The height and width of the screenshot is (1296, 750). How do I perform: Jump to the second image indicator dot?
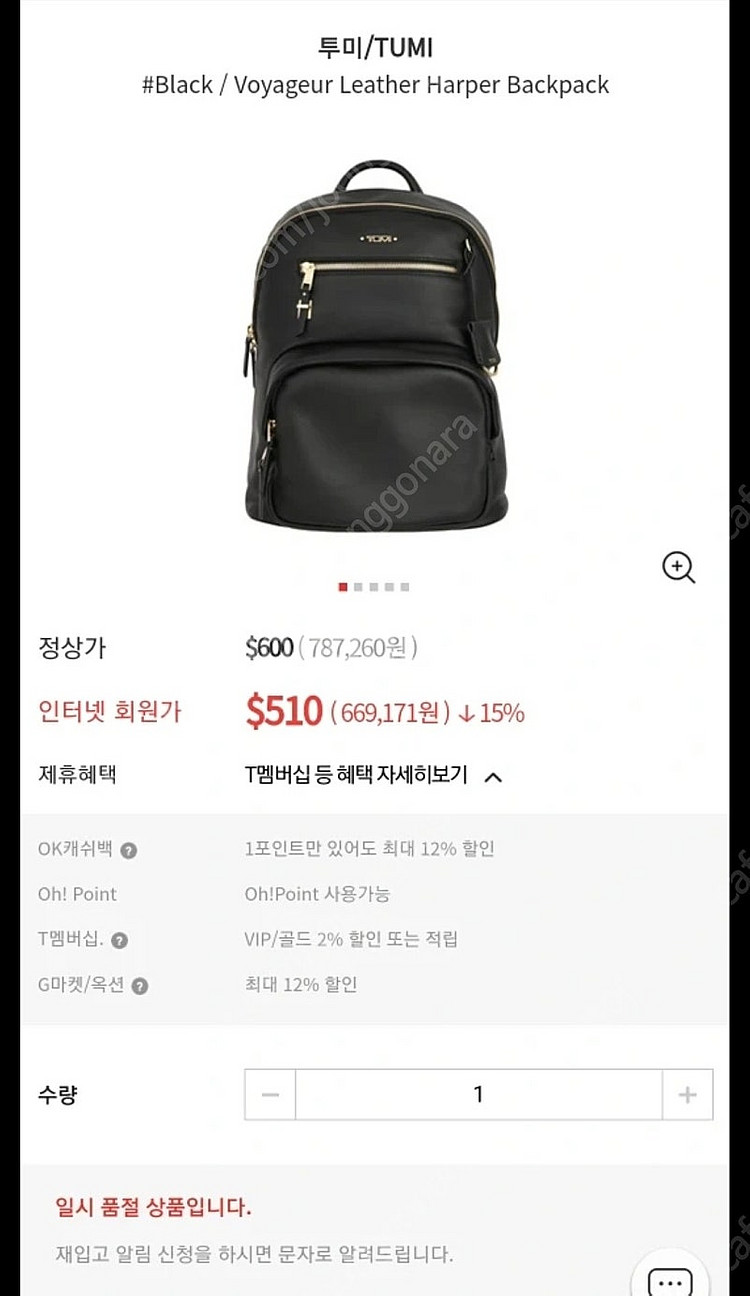point(358,587)
